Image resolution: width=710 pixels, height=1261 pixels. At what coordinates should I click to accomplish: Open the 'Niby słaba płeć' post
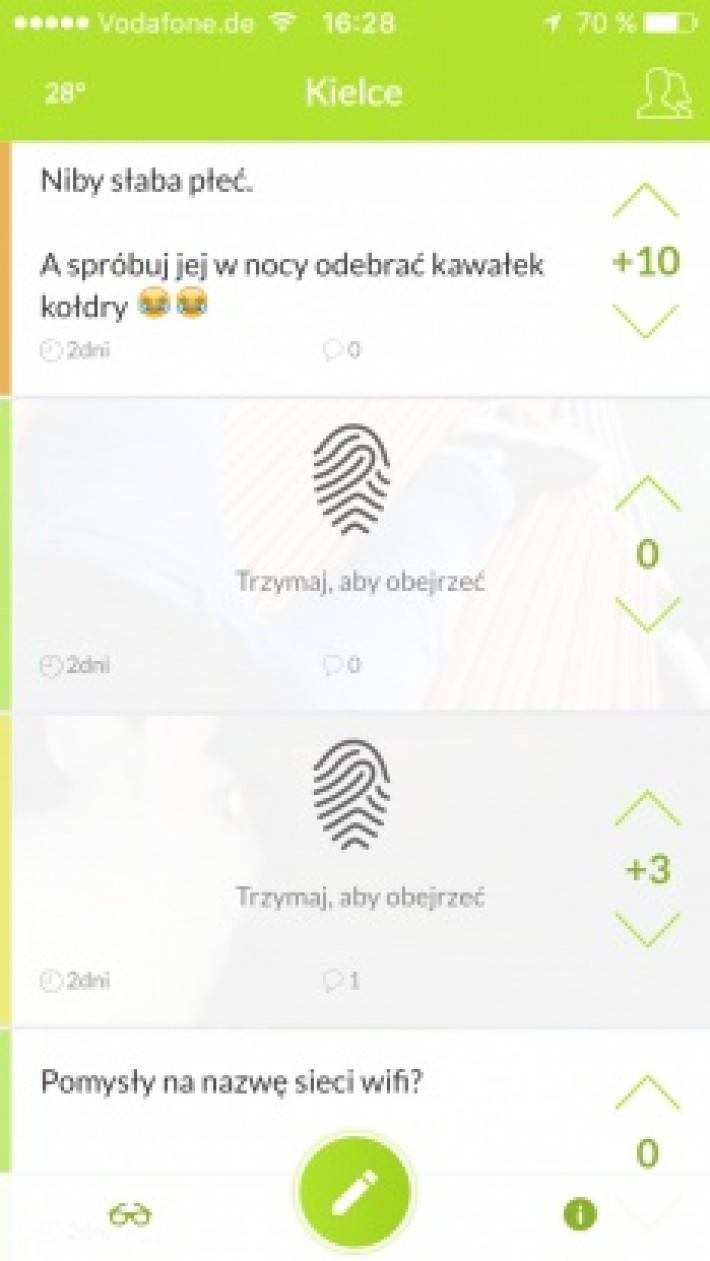pyautogui.click(x=290, y=265)
